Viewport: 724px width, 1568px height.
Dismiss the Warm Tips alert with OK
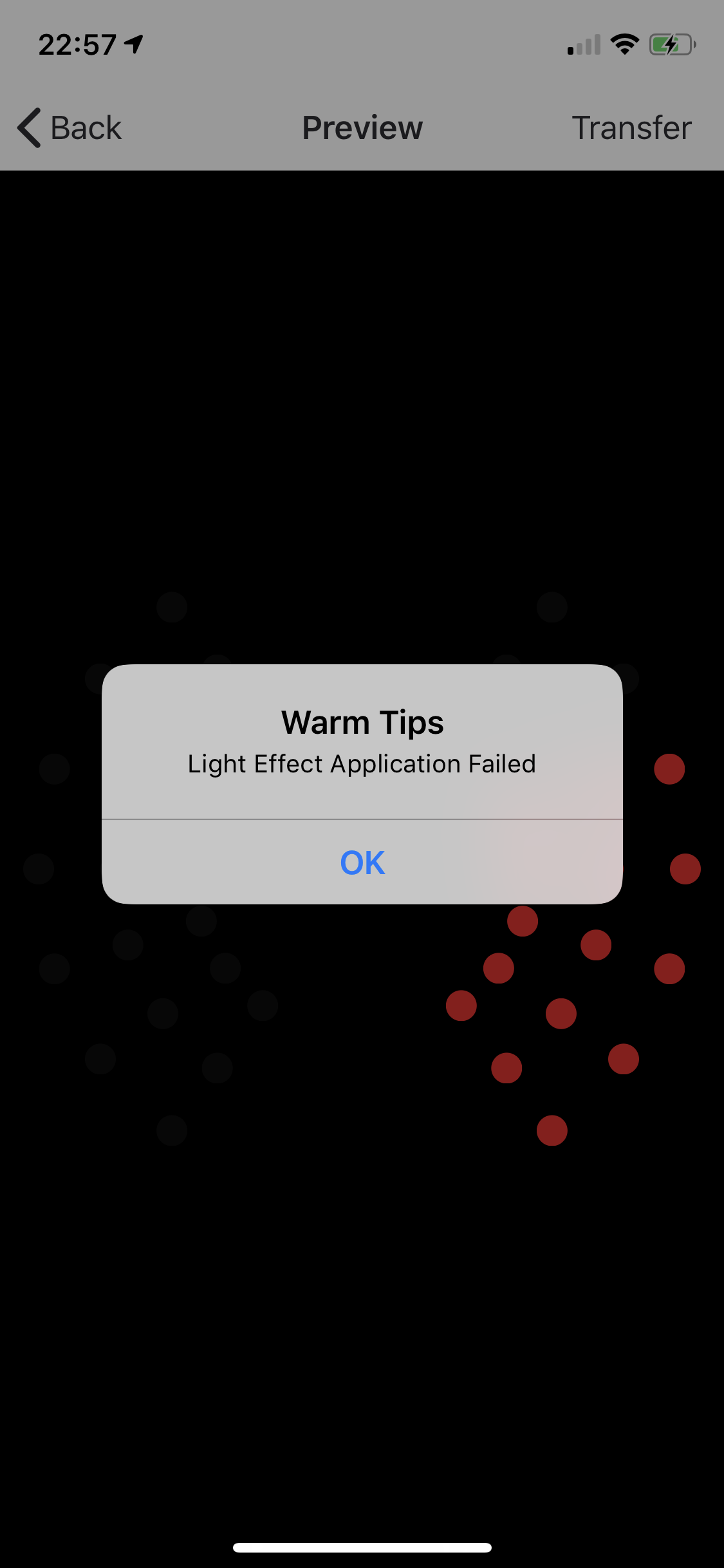tap(362, 863)
